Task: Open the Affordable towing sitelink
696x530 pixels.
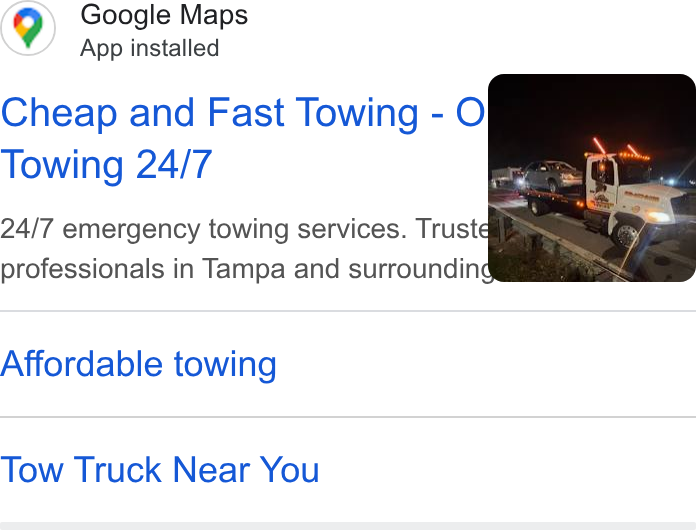Action: (138, 364)
